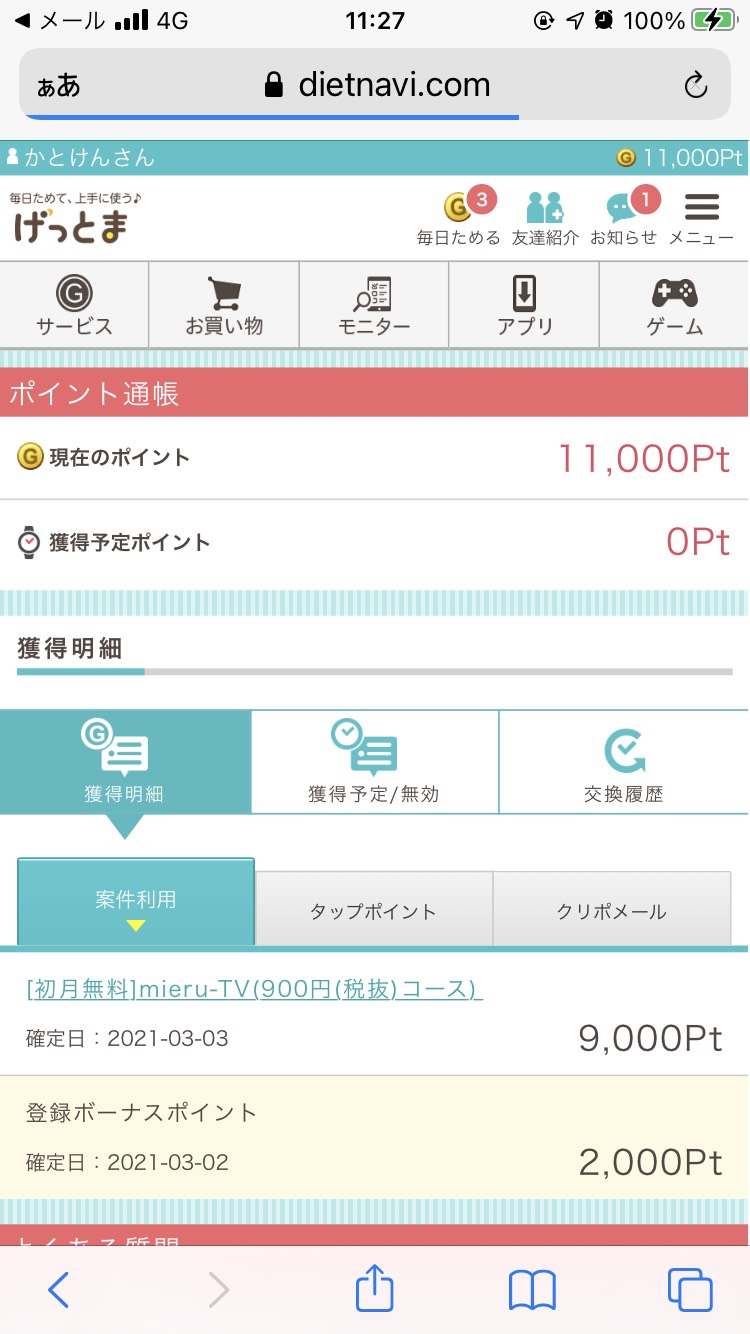Reload the page in Safari
This screenshot has height=1334, width=750.
[697, 85]
